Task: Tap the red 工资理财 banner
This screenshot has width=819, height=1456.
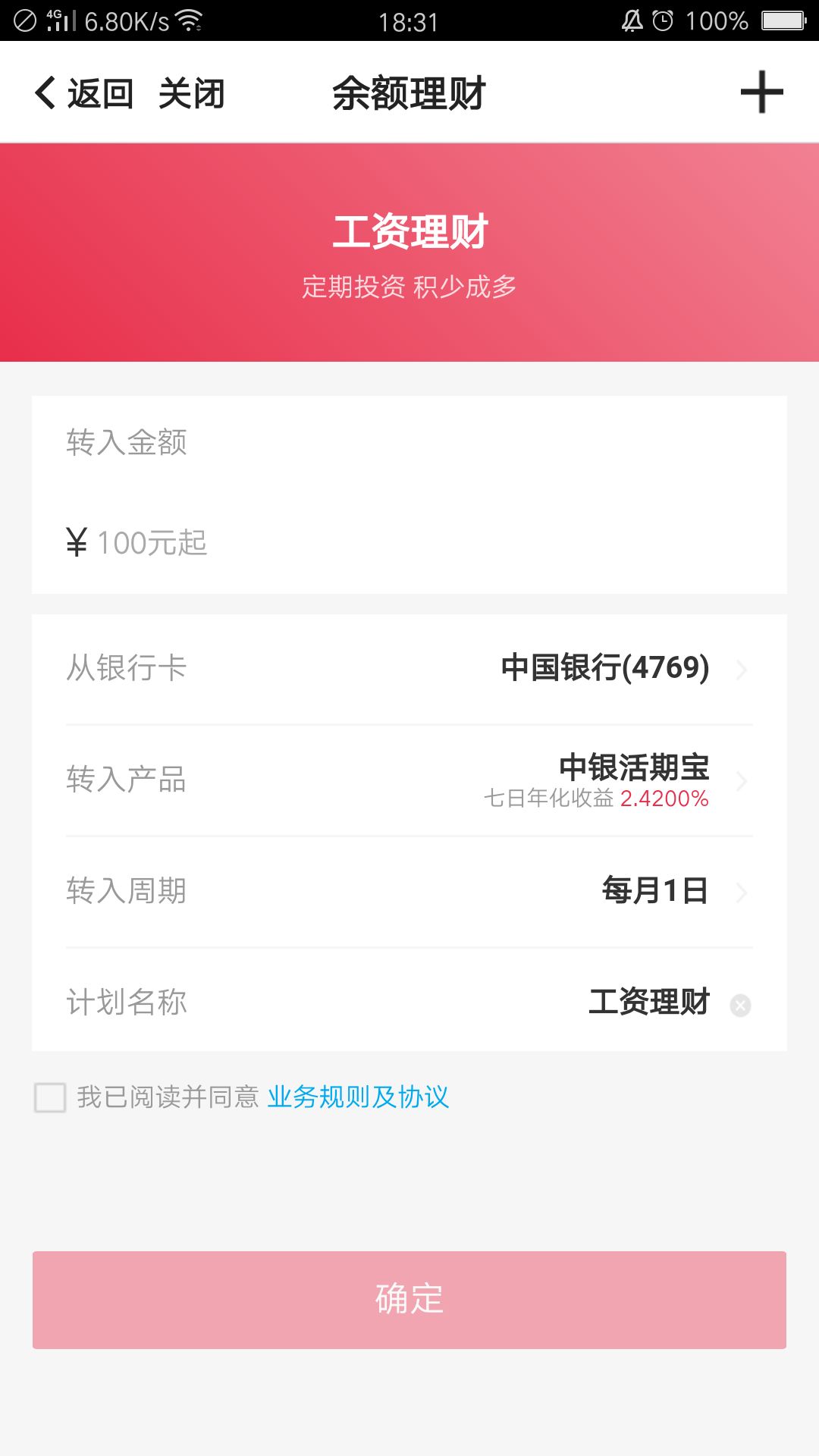Action: [x=409, y=250]
